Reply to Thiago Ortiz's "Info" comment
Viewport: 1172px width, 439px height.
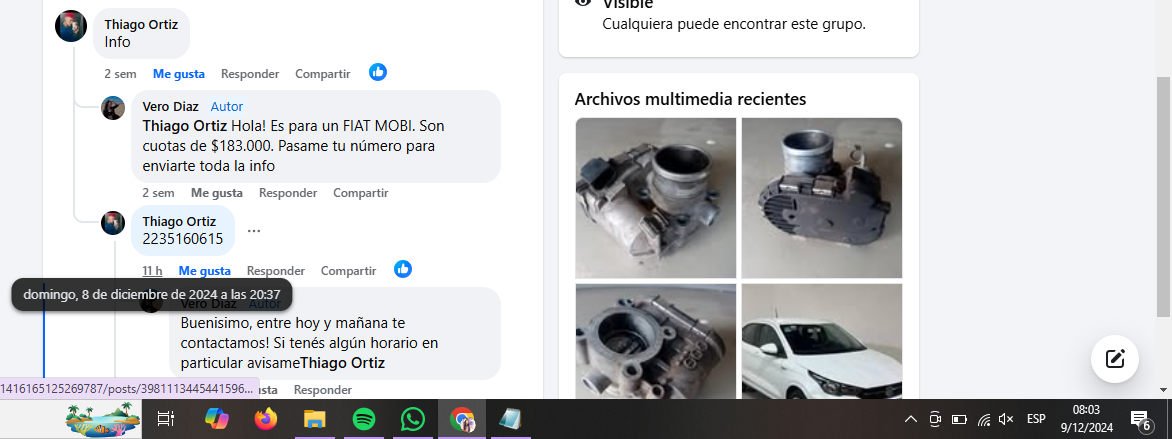(x=250, y=73)
